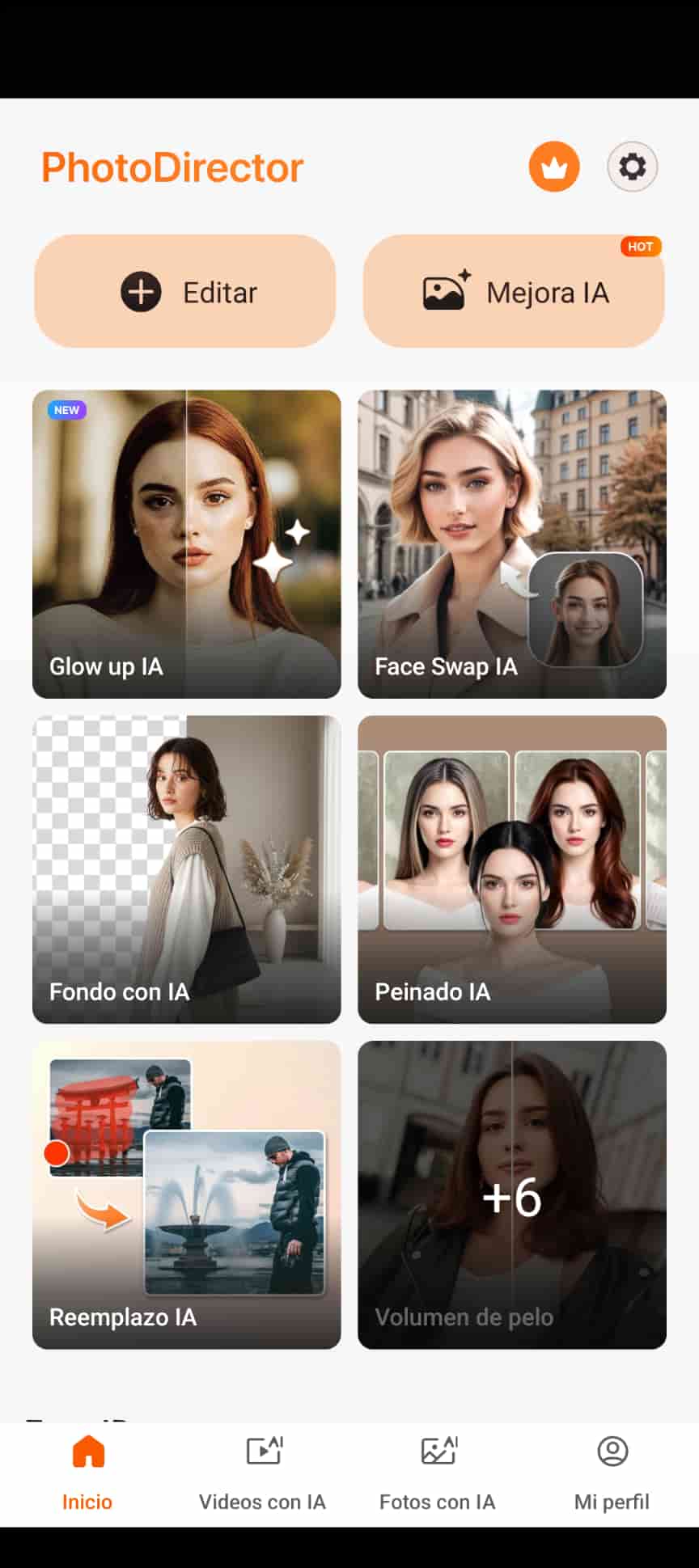The height and width of the screenshot is (1568, 699).
Task: Open the premium crown icon
Action: click(553, 166)
